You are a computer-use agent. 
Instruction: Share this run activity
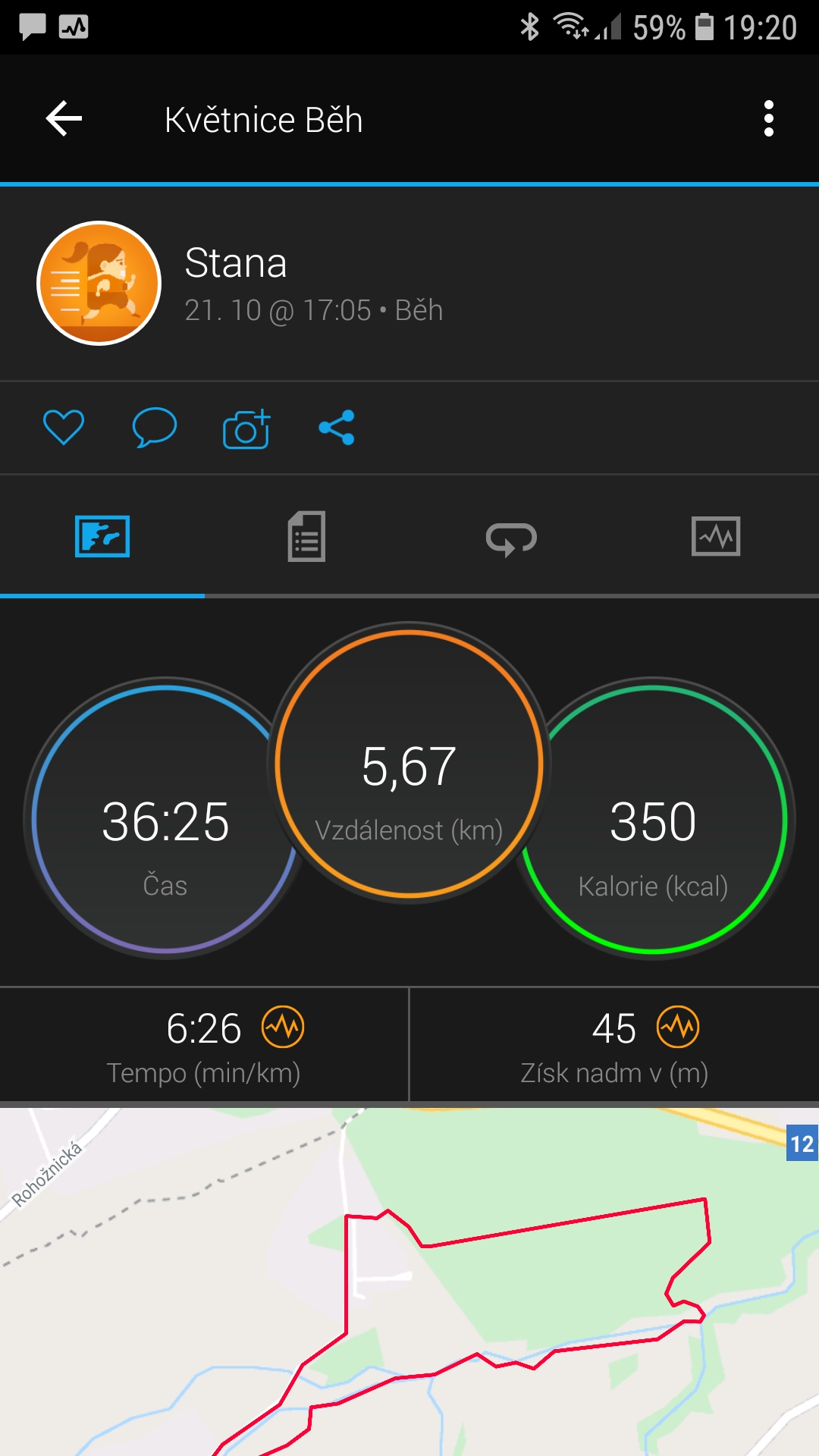337,427
